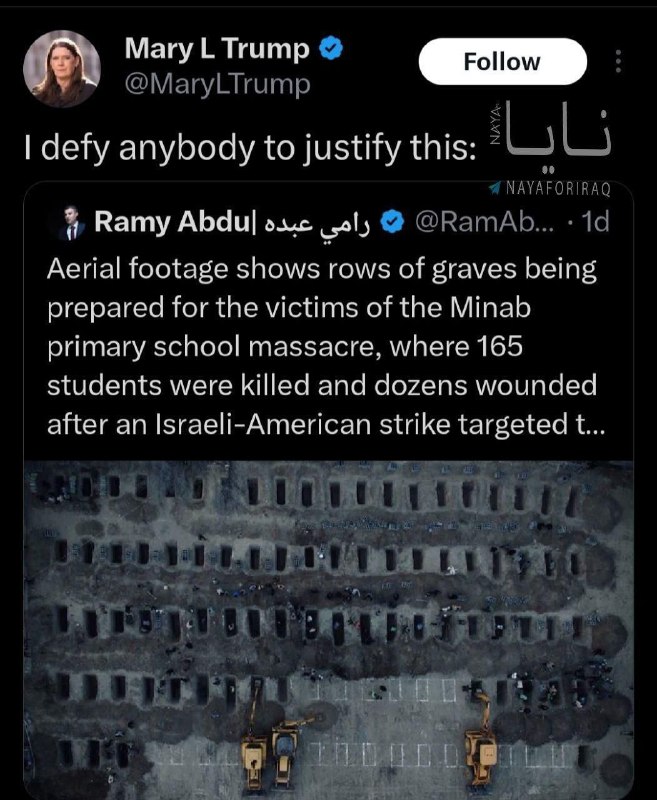Open the aerial graves footage
This screenshot has width=657, height=800.
326,625
